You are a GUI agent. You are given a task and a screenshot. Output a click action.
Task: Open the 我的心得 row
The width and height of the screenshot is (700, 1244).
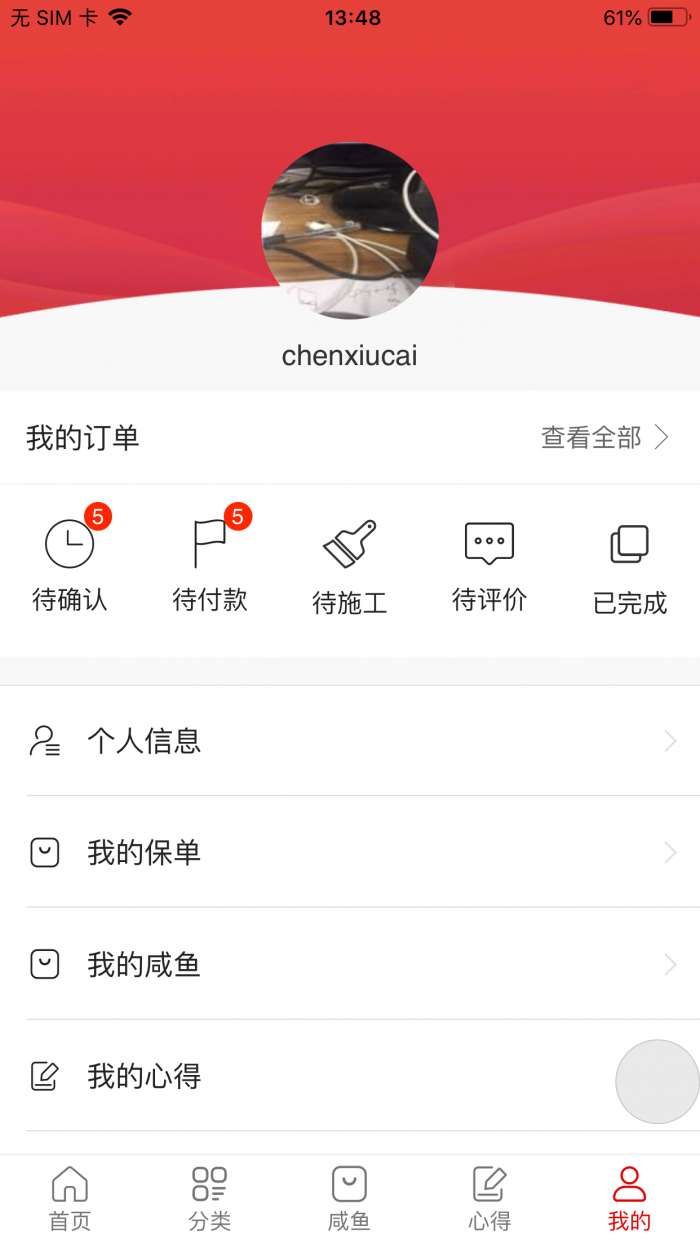[300, 1077]
